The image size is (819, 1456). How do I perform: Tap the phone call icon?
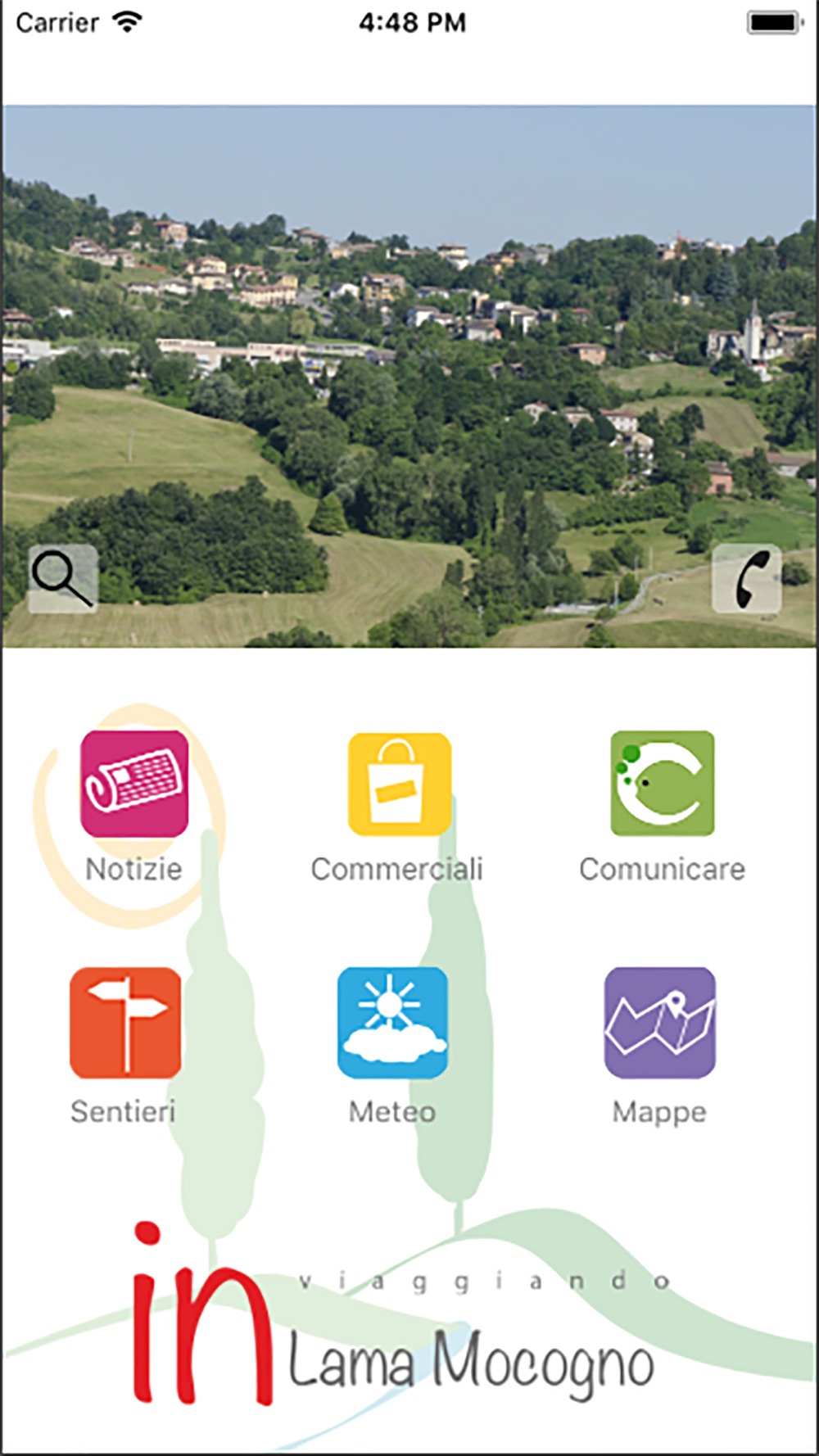coord(747,579)
